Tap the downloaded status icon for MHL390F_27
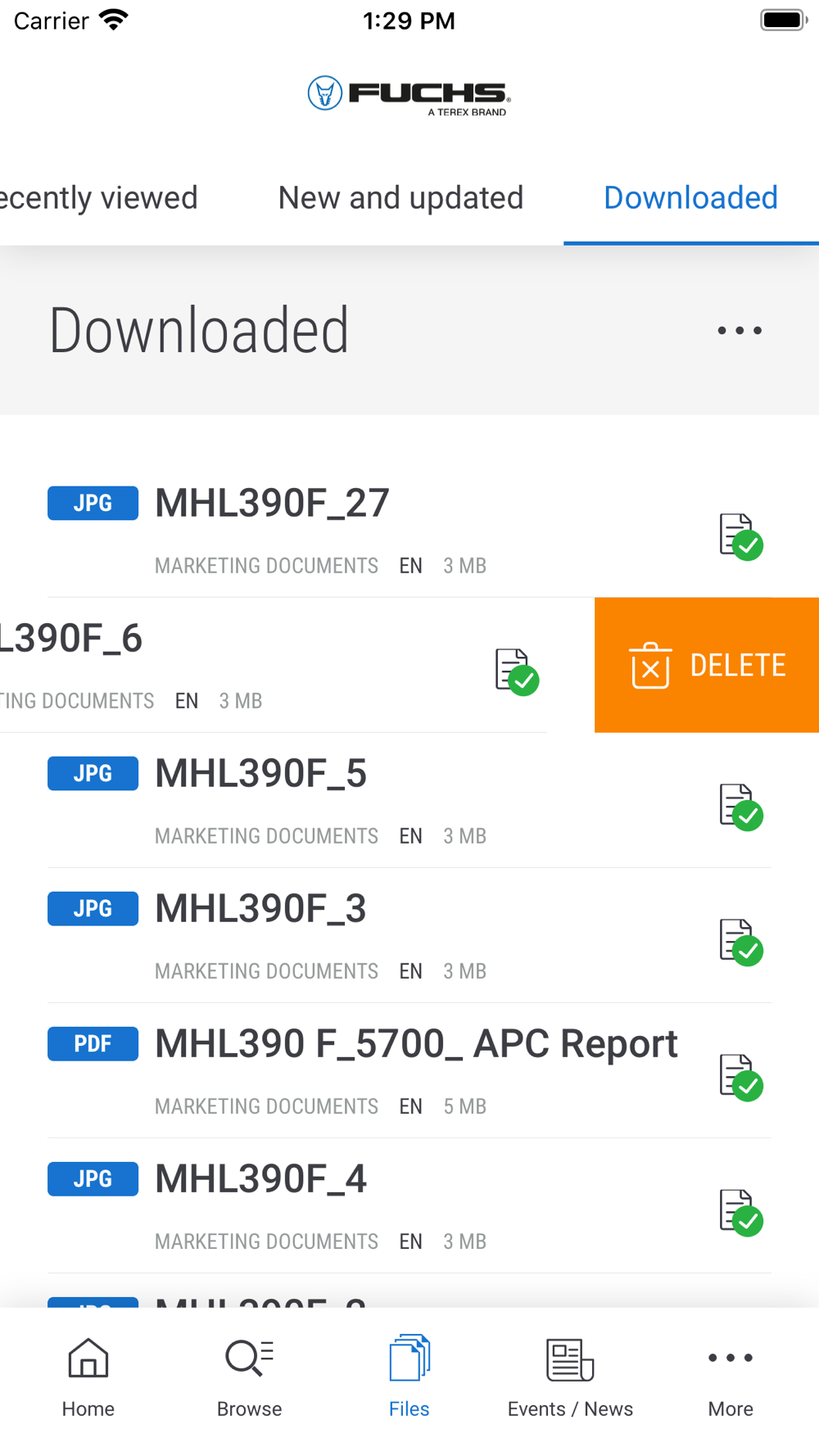Viewport: 819px width, 1456px height. [740, 537]
